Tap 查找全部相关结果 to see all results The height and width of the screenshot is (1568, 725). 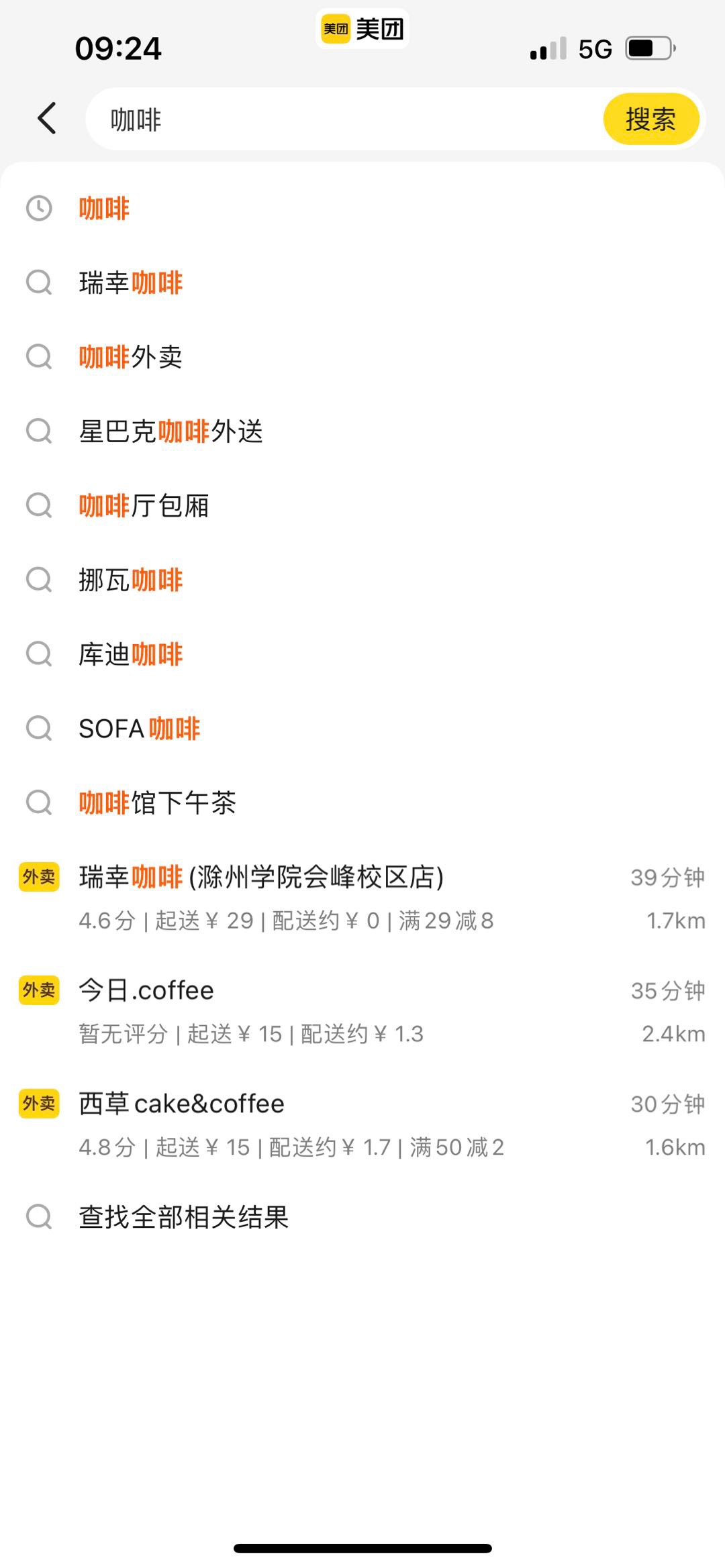pos(362,1216)
